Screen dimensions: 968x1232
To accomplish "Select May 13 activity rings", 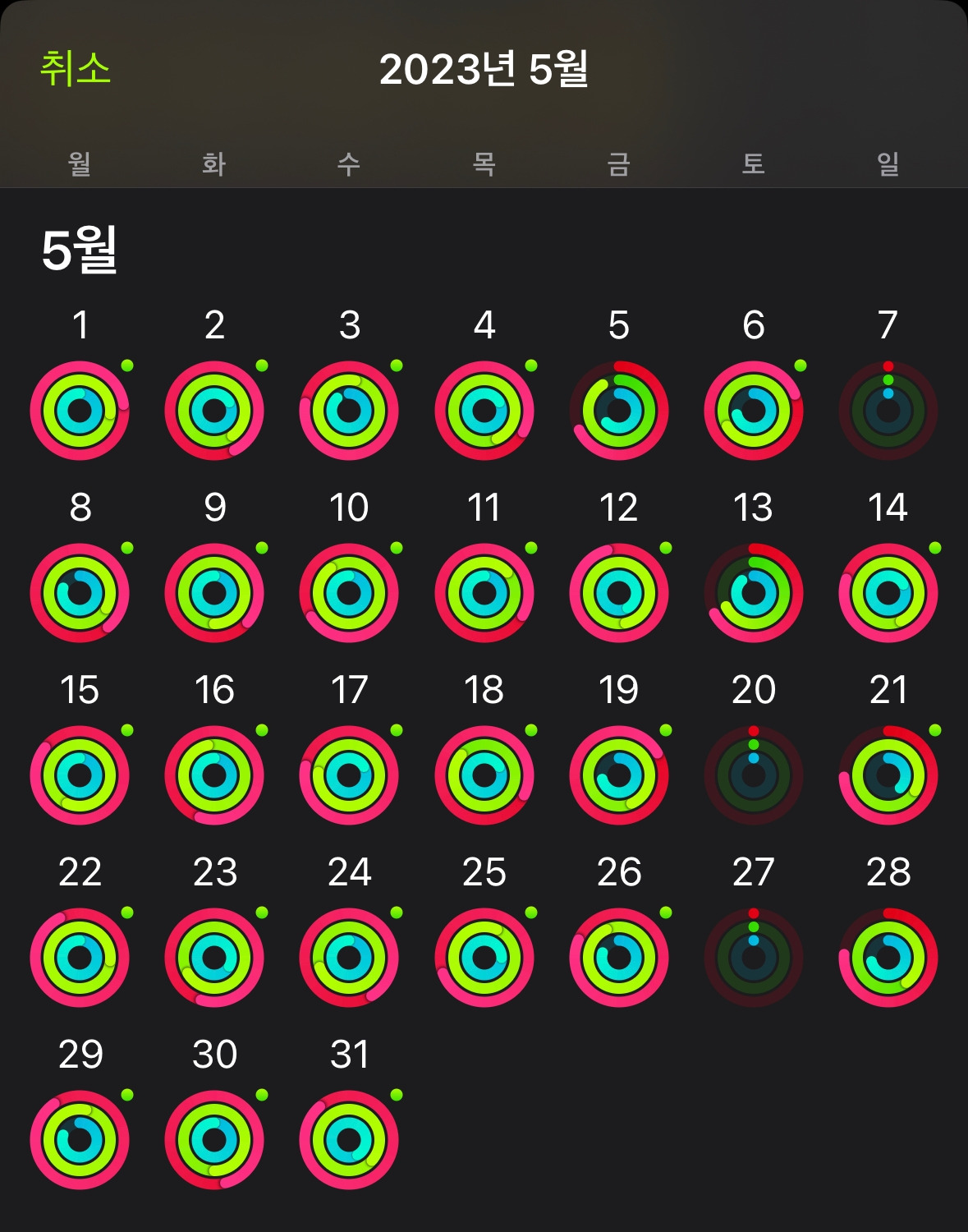I will (754, 593).
